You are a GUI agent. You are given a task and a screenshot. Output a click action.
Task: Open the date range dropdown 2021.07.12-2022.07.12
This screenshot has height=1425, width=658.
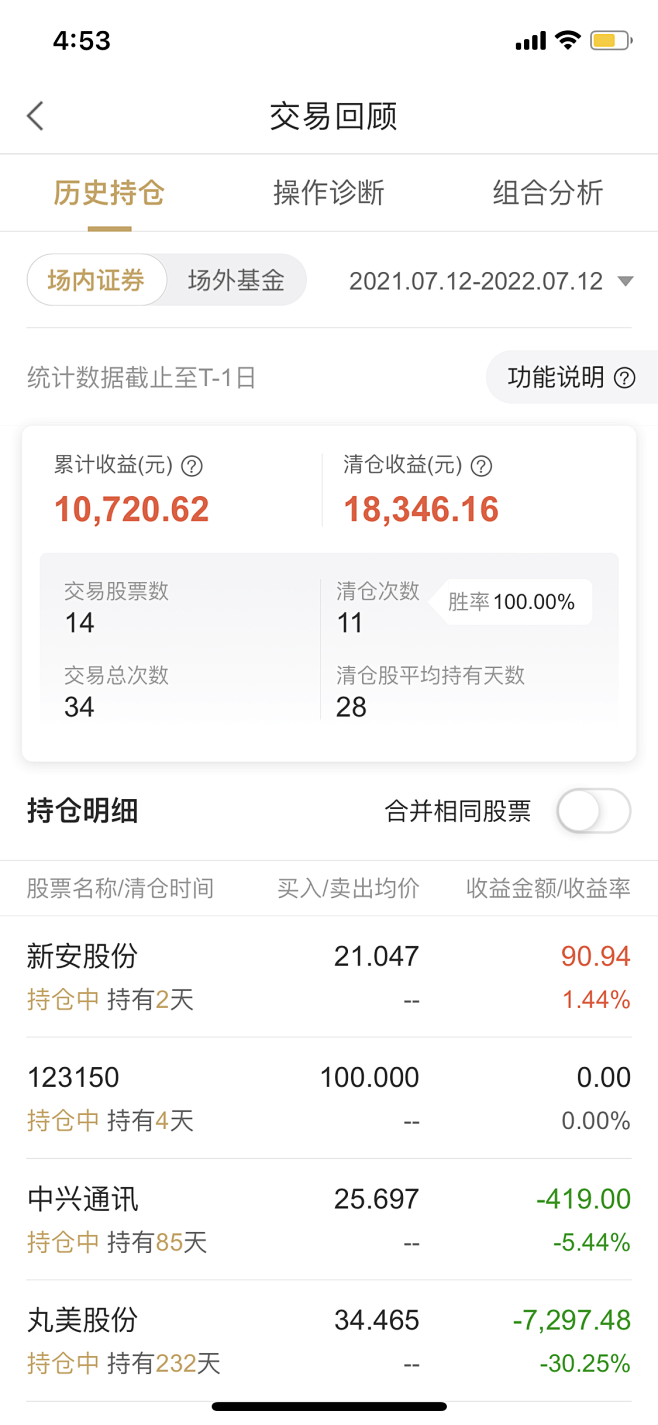pos(491,281)
